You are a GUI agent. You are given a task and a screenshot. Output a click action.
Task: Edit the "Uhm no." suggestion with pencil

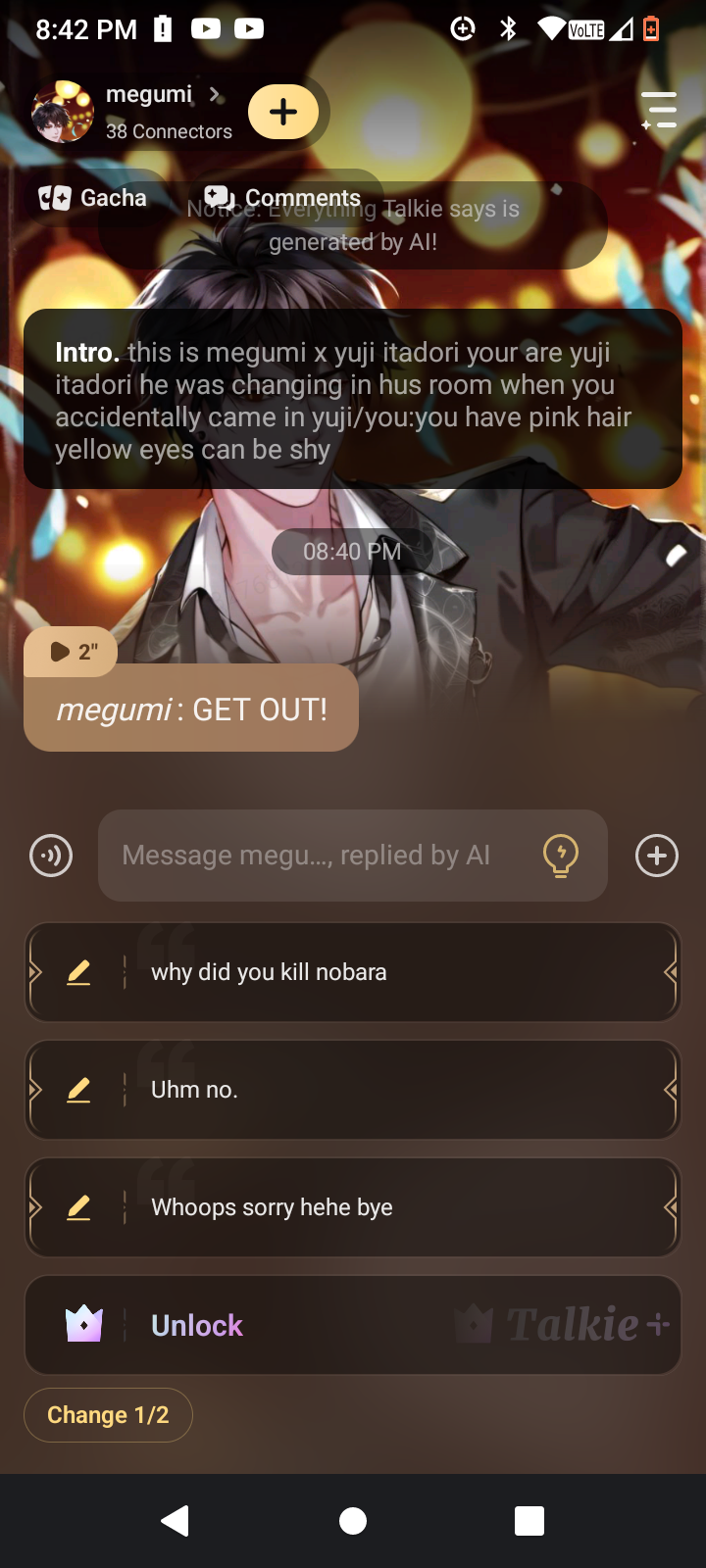[78, 1090]
